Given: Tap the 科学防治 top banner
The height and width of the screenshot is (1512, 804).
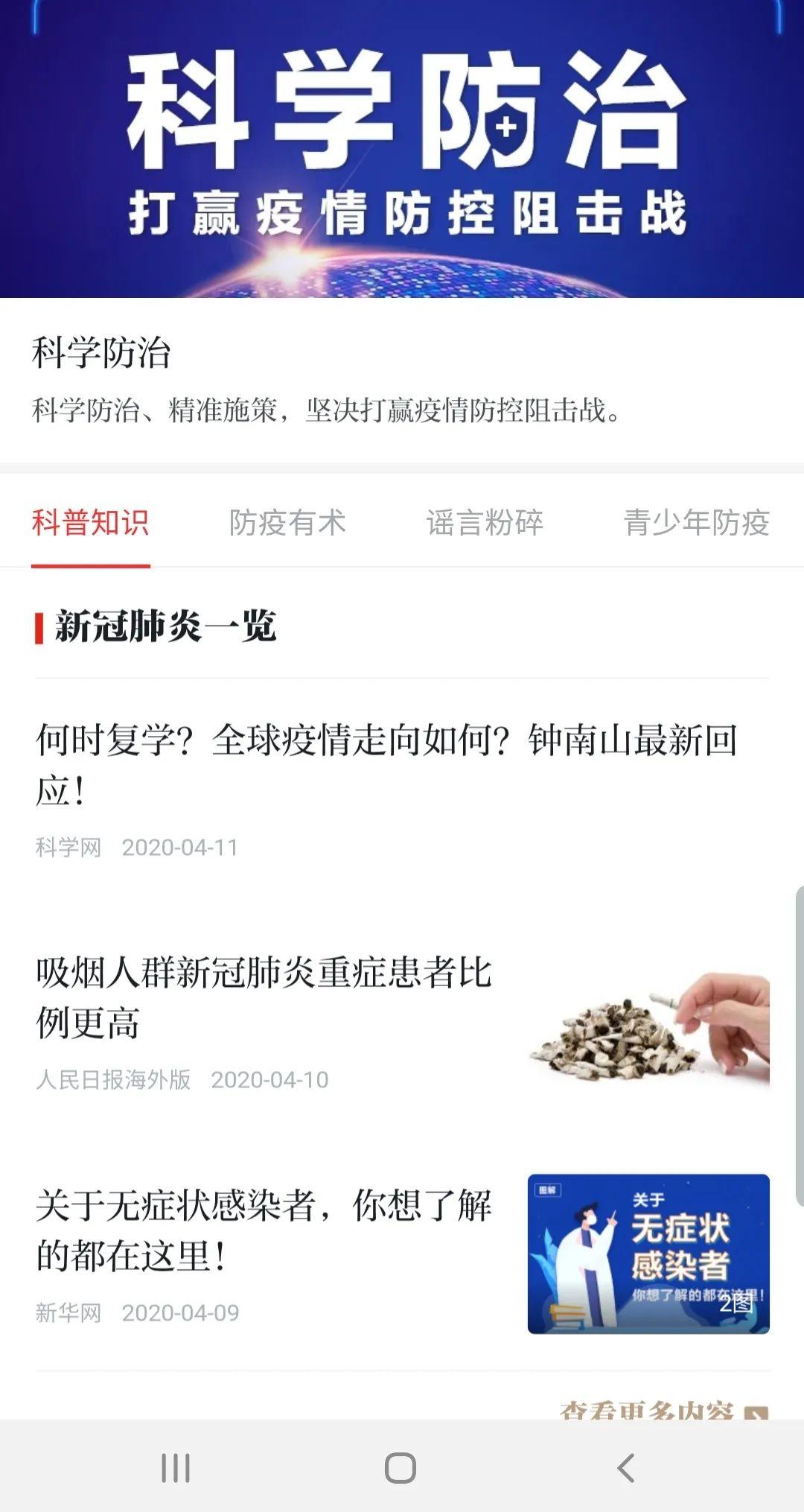Looking at the screenshot, I should [x=402, y=149].
